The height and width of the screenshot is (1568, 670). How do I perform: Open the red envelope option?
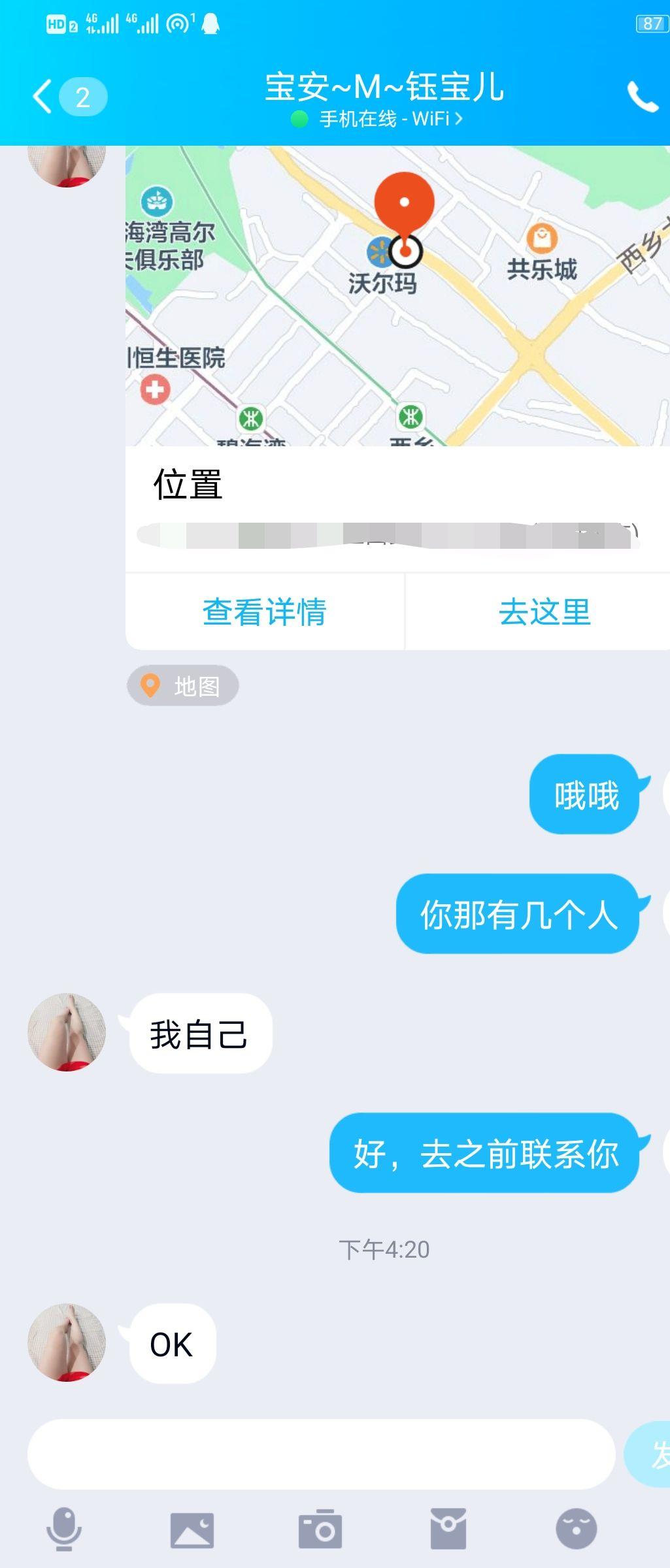(448, 1529)
